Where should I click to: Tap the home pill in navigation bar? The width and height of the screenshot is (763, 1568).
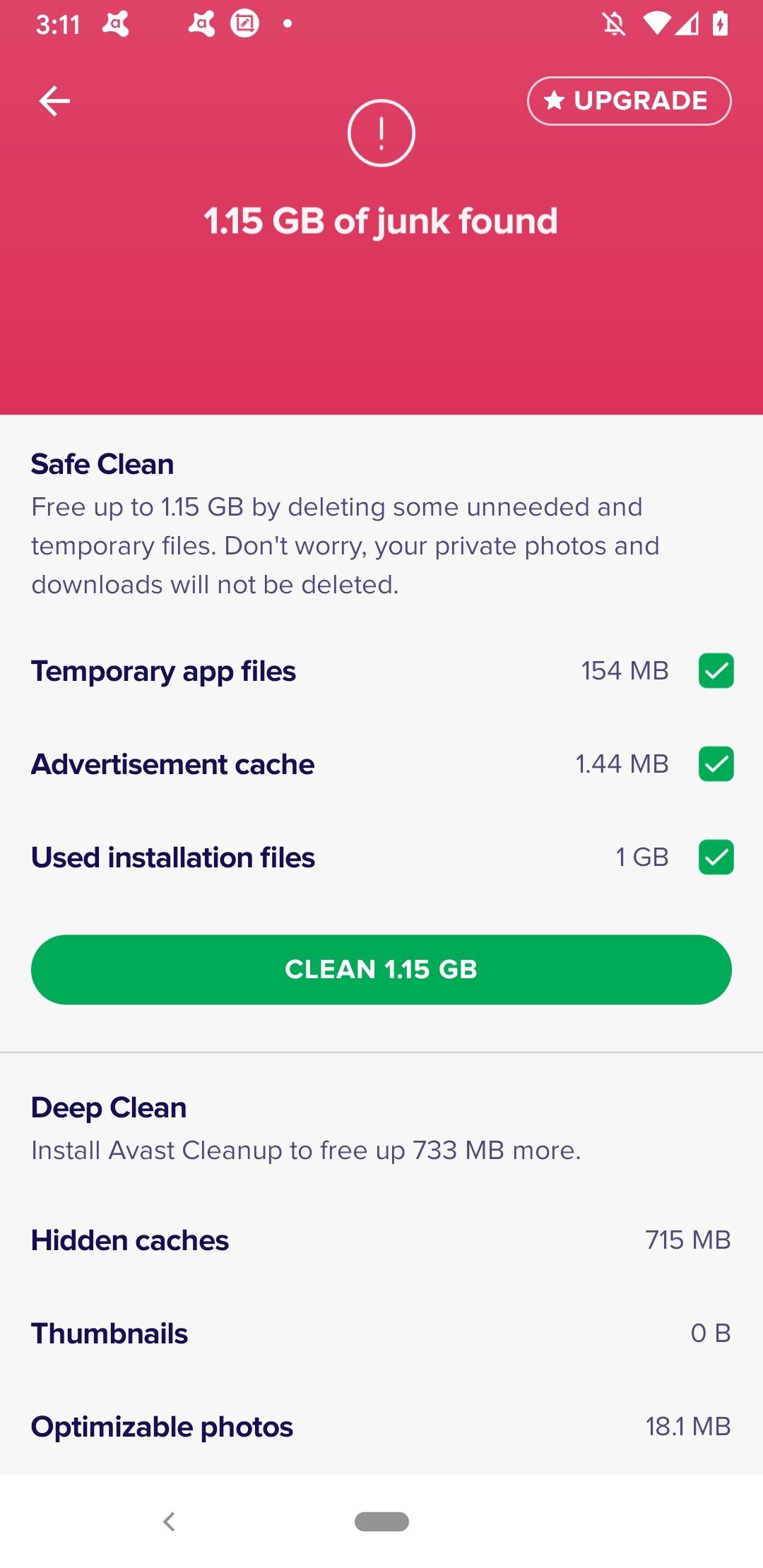(381, 1521)
